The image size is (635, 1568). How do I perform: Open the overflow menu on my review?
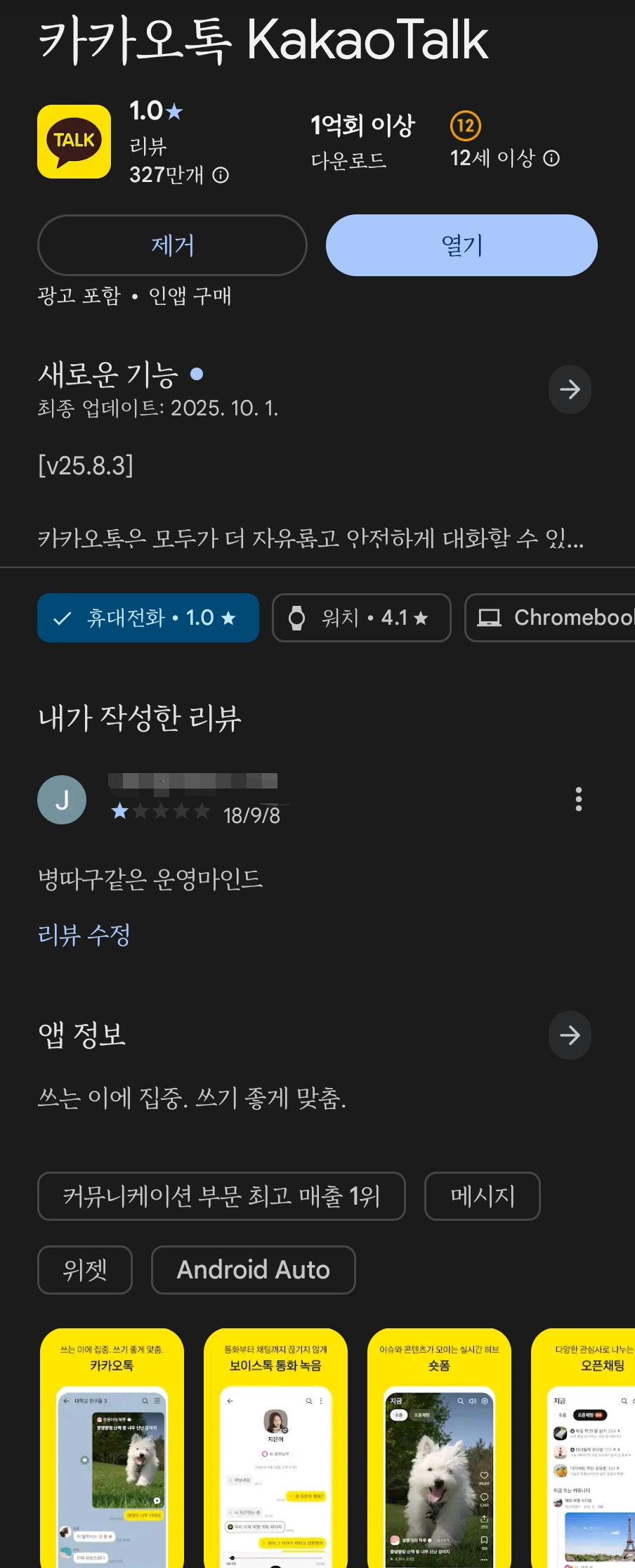[579, 799]
